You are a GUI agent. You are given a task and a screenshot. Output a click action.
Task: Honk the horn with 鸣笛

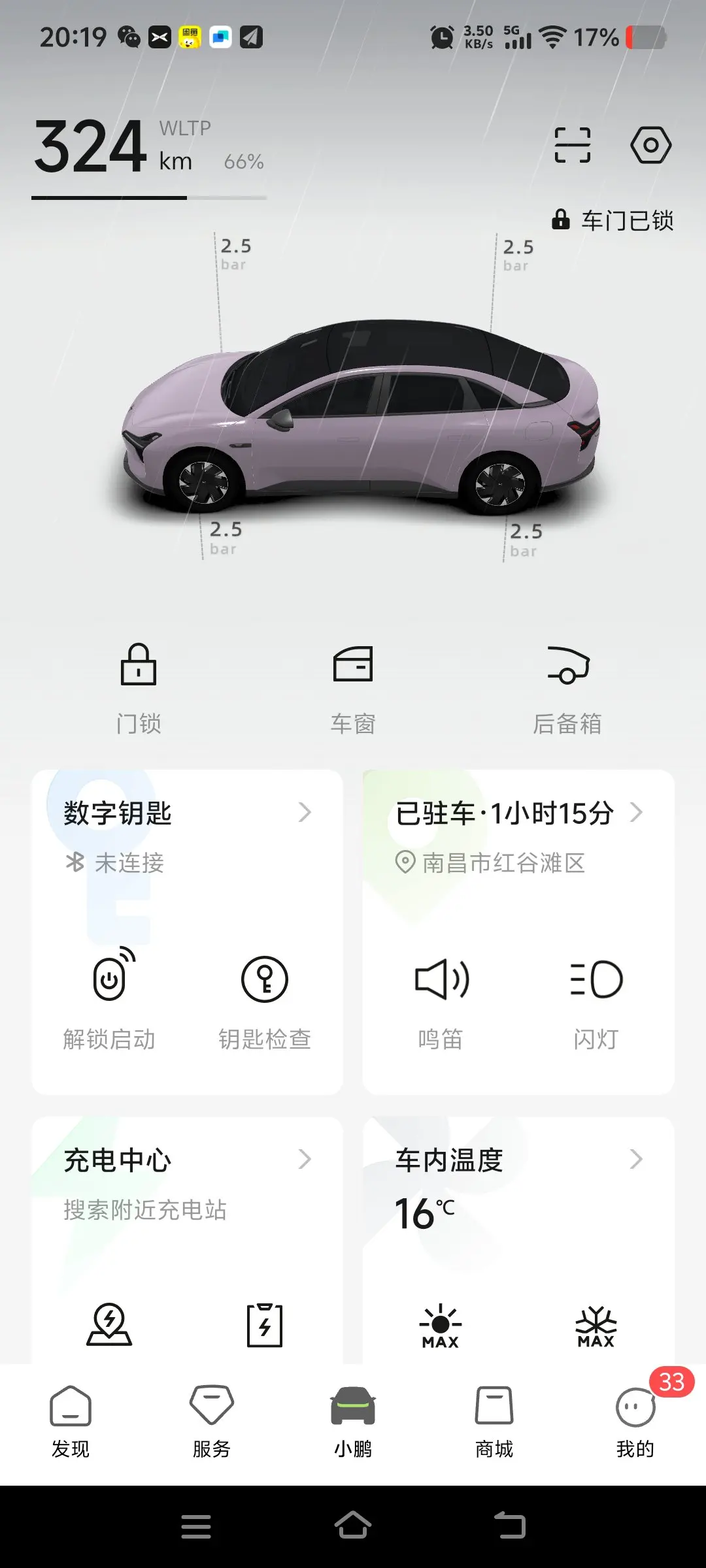(441, 1000)
